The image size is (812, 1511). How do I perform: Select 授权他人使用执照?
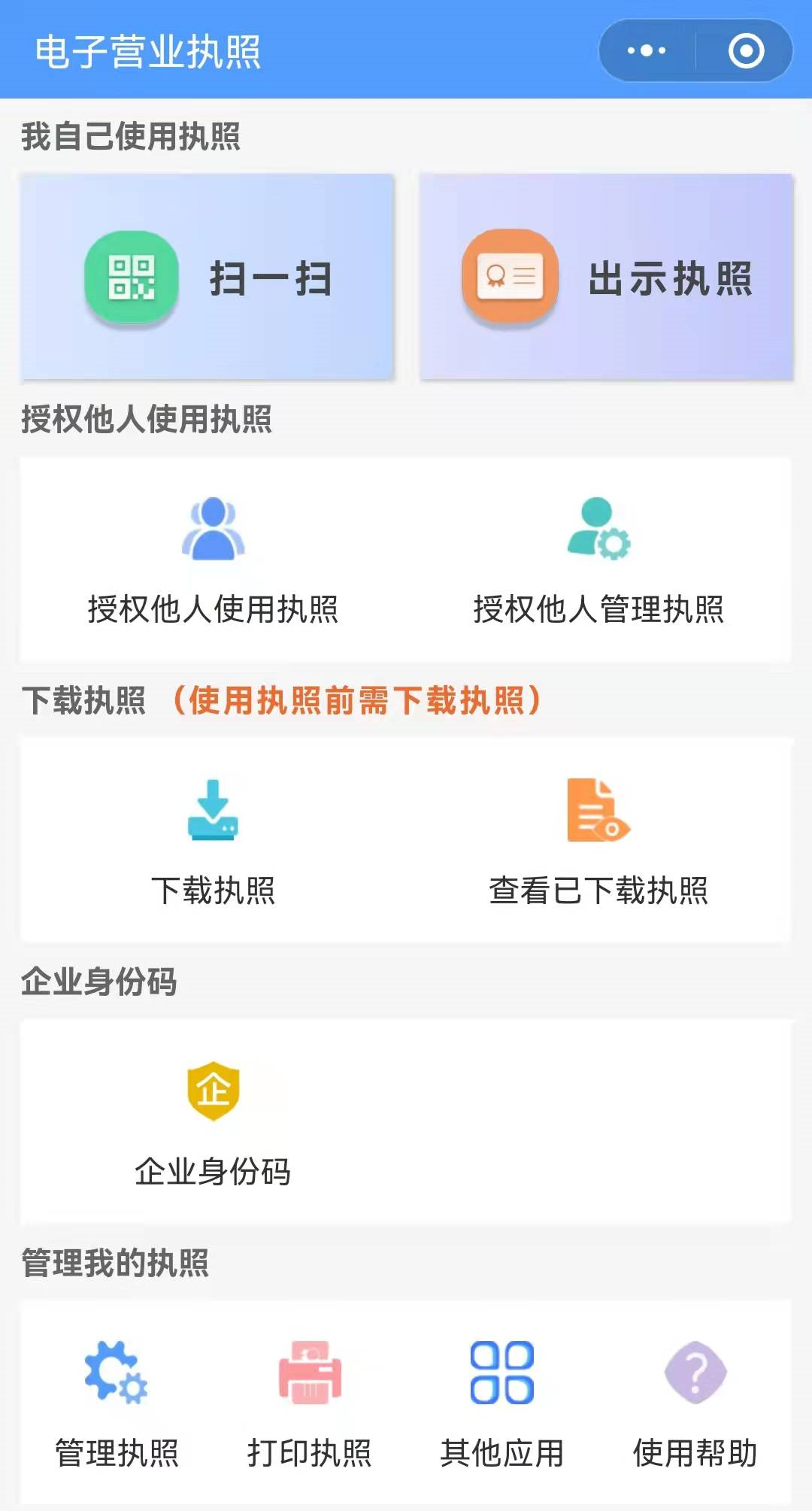[x=214, y=560]
